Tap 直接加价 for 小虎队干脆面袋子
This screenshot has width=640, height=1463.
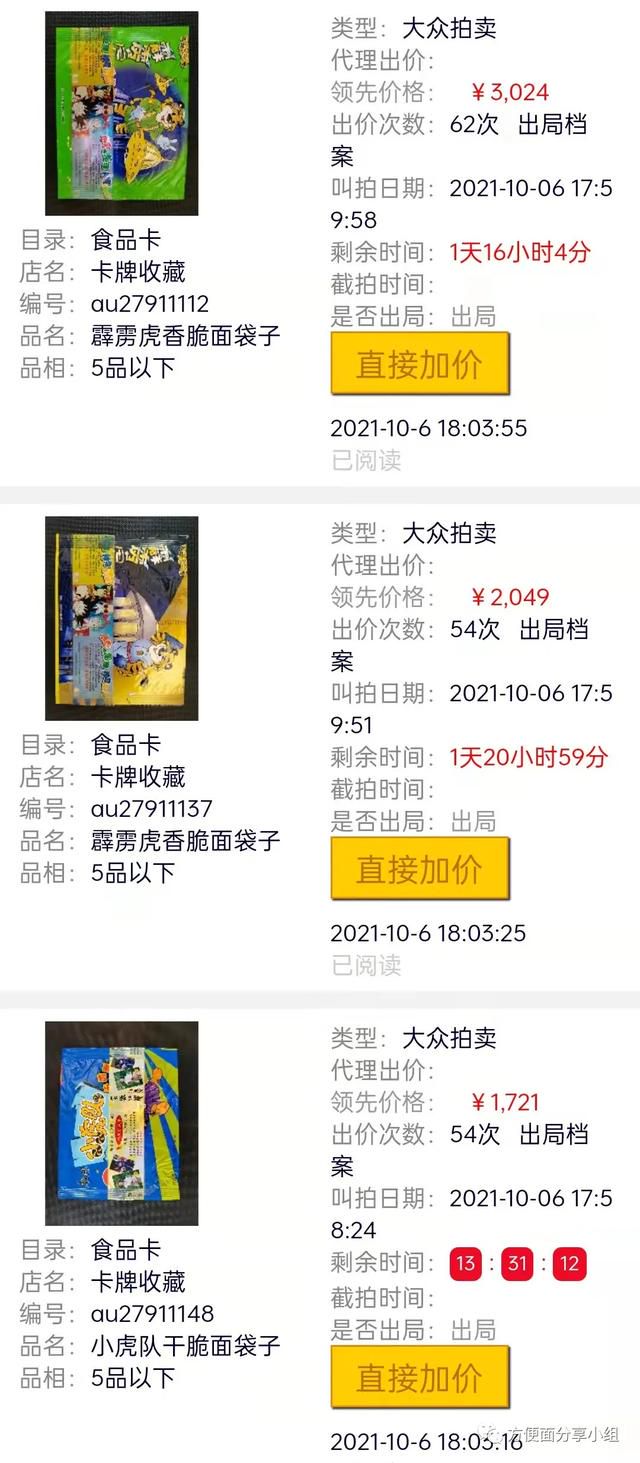point(420,1377)
